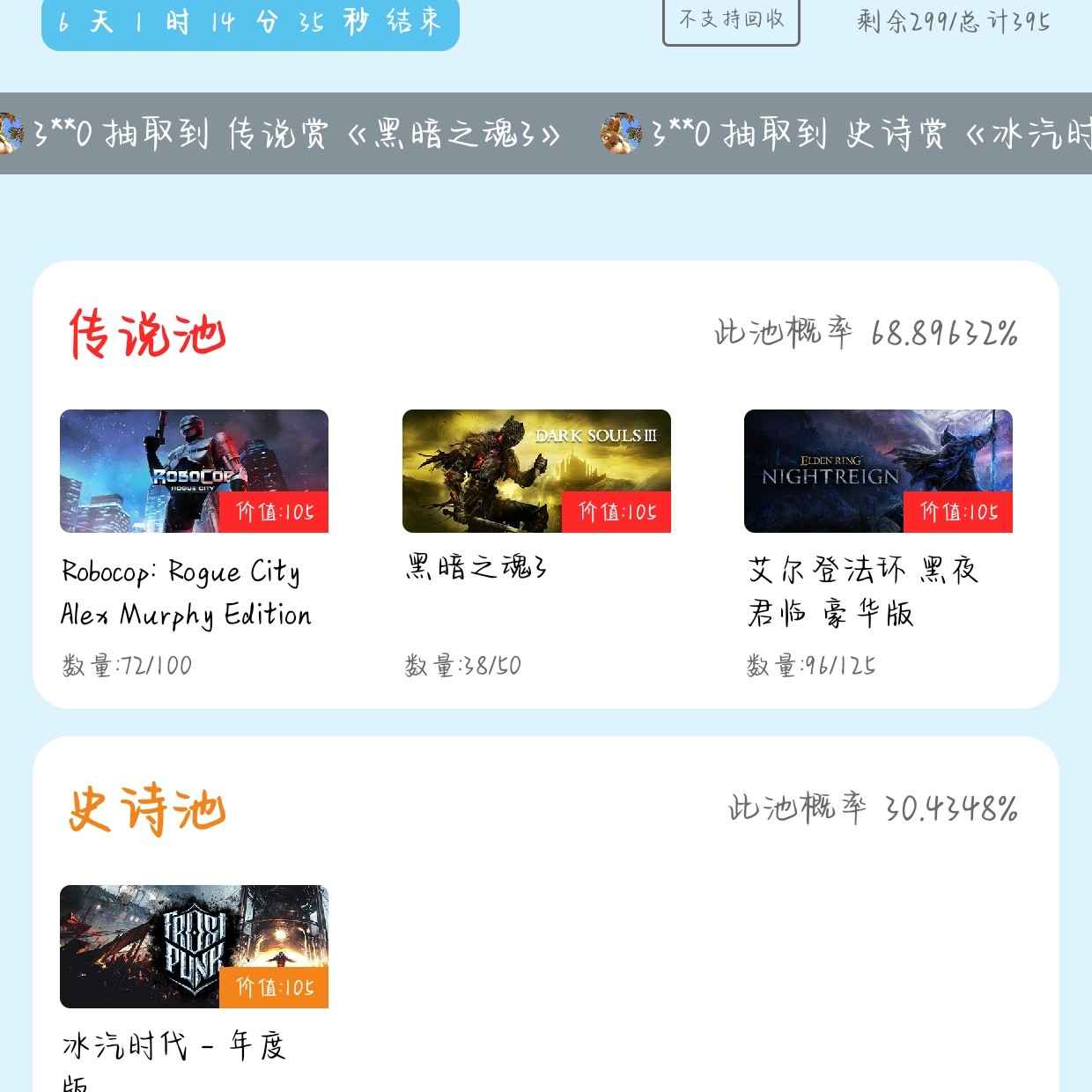This screenshot has height=1092, width=1092.
Task: Tap the 不支持回收 button
Action: [x=731, y=19]
